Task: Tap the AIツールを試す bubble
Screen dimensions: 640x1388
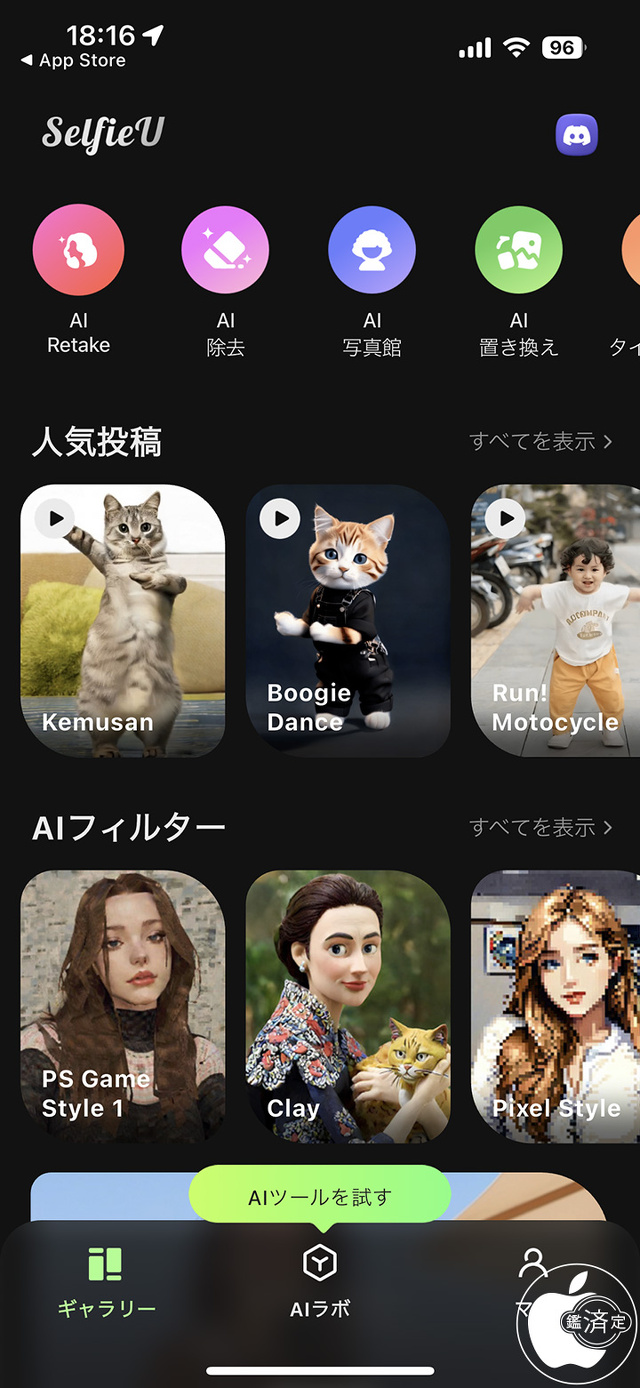Action: point(320,1196)
